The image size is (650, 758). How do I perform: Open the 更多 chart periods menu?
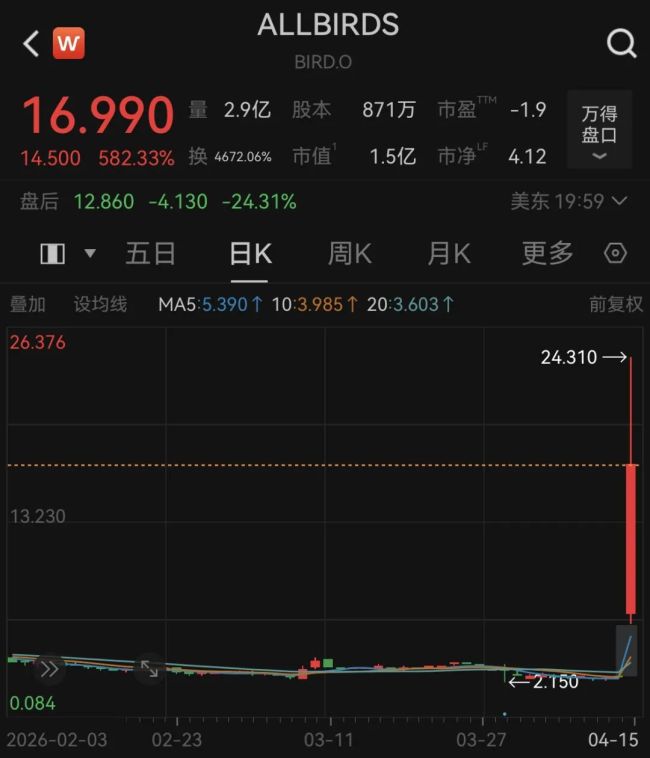tap(547, 253)
